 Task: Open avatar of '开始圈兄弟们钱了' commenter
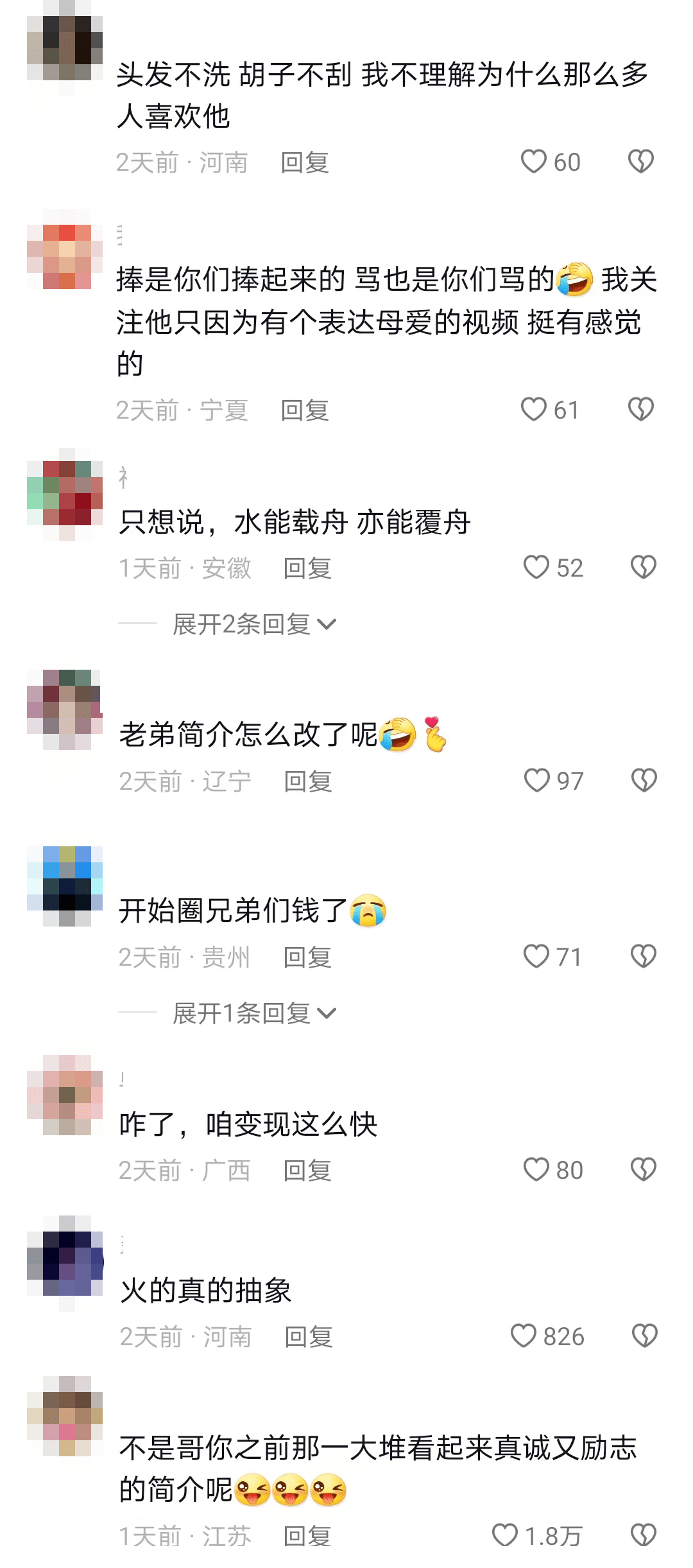65,885
